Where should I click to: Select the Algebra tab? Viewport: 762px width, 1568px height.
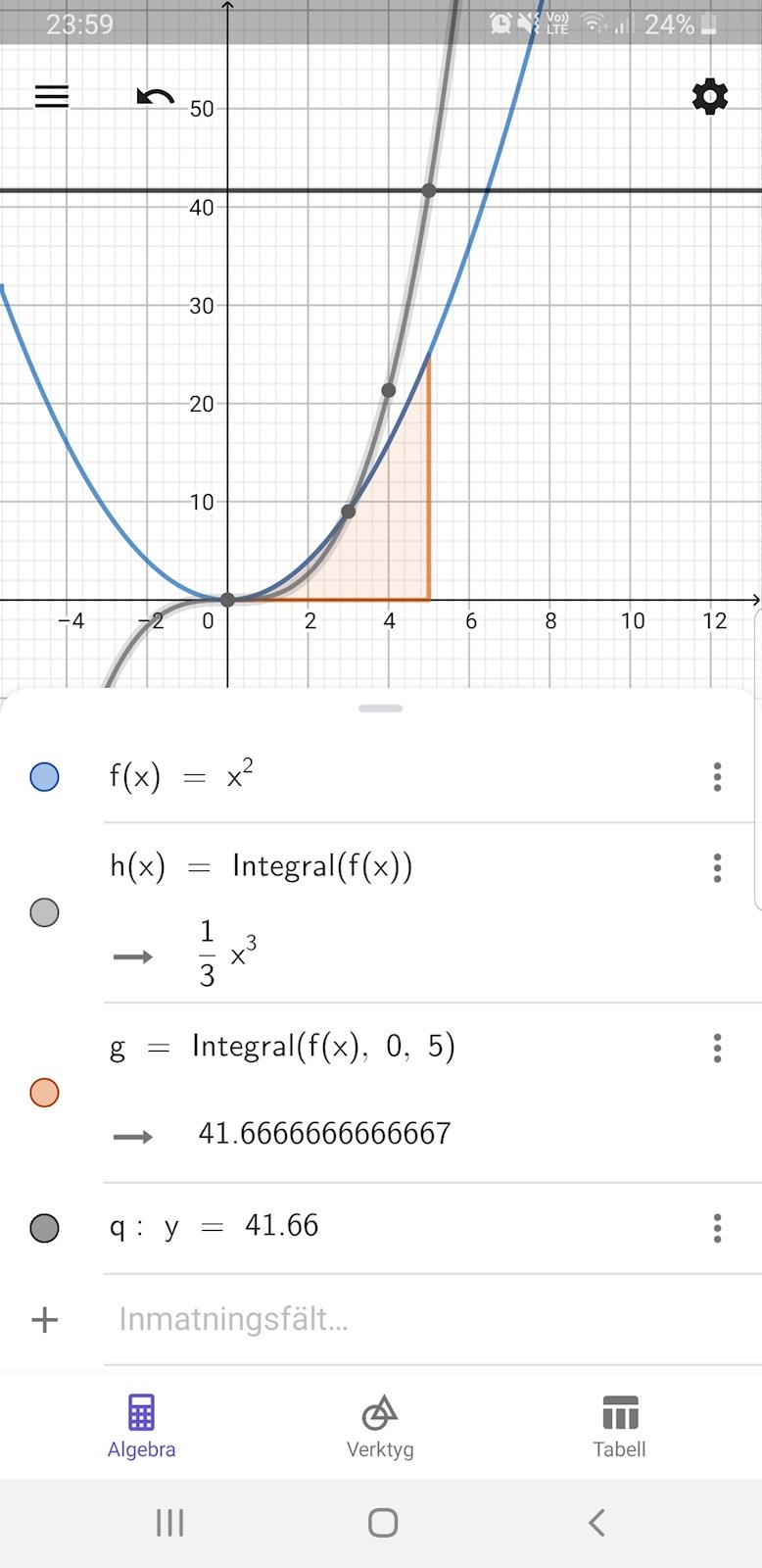141,1427
